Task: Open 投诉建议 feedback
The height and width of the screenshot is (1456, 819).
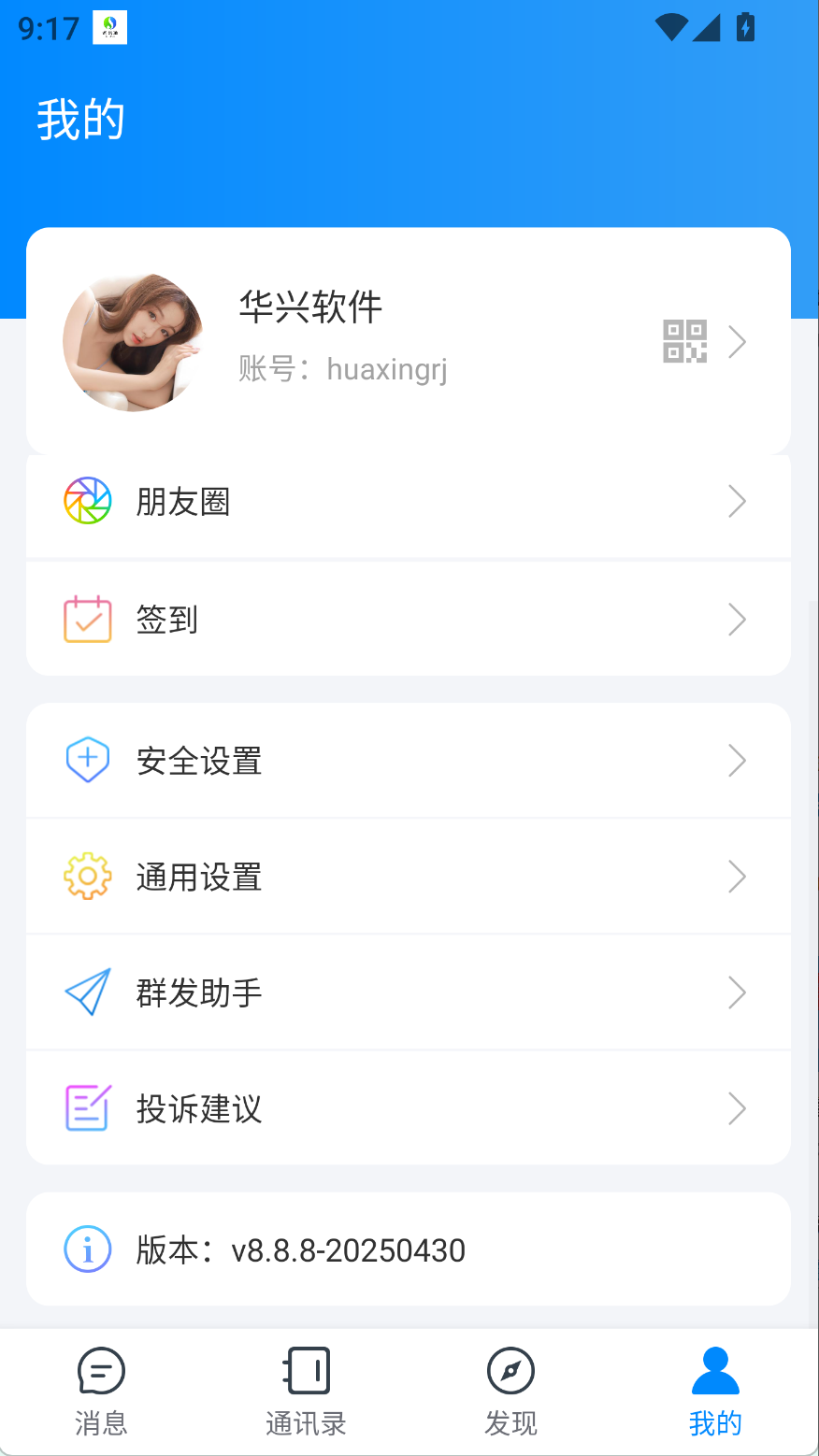Action: click(409, 1108)
